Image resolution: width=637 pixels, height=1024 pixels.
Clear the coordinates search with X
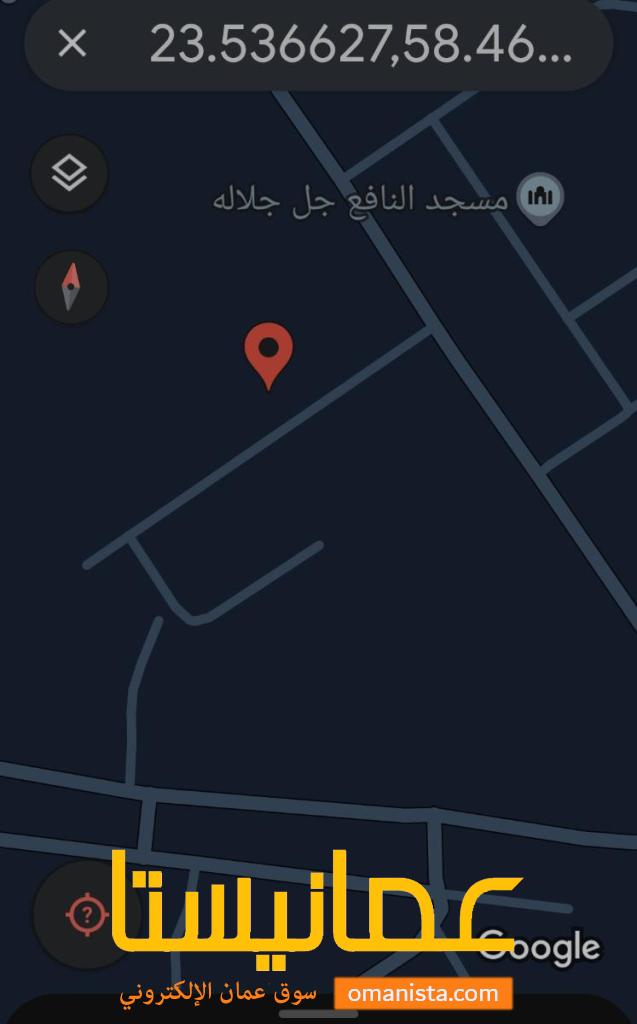(x=72, y=44)
